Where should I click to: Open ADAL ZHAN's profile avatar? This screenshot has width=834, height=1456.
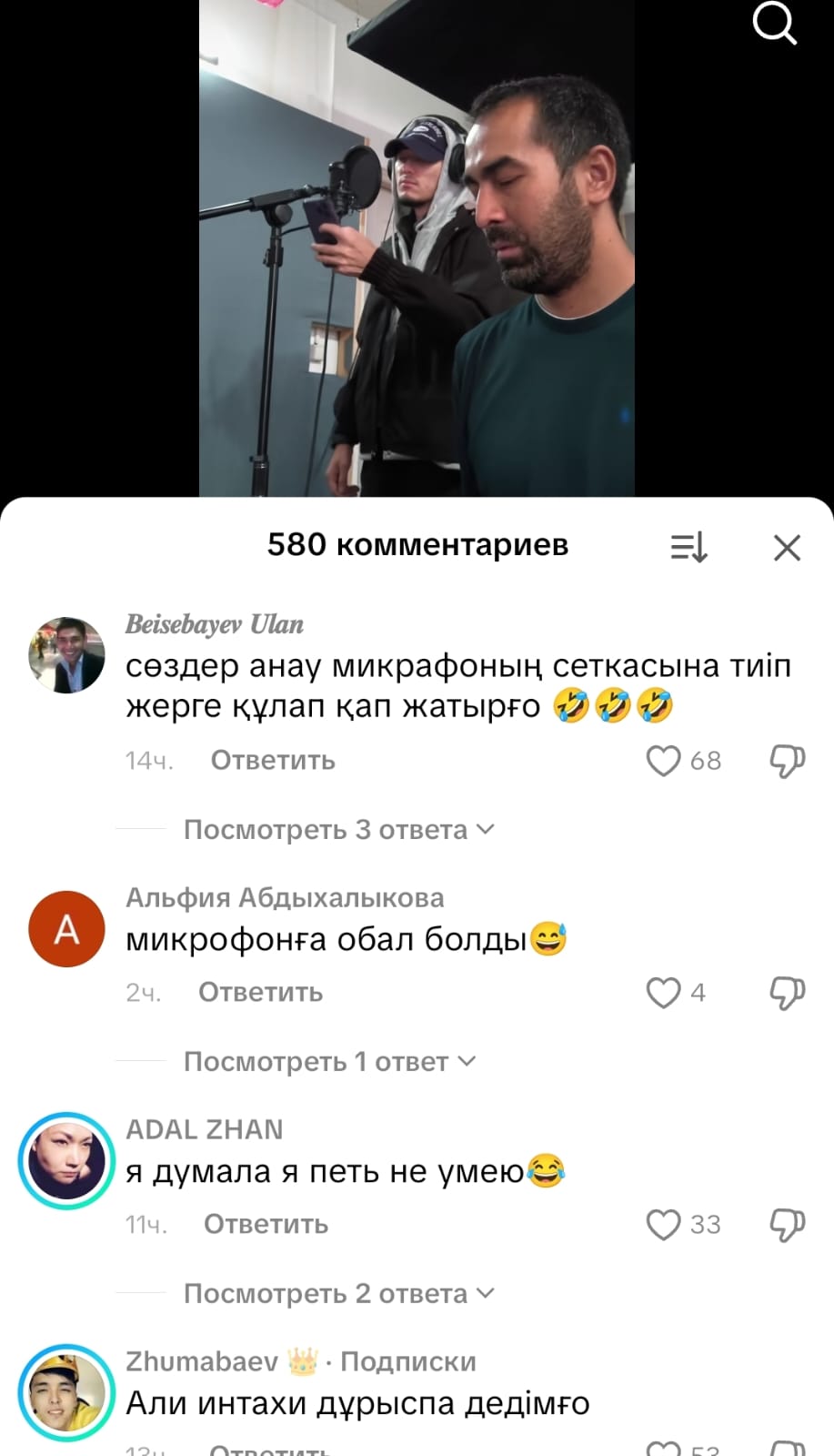(x=66, y=1160)
